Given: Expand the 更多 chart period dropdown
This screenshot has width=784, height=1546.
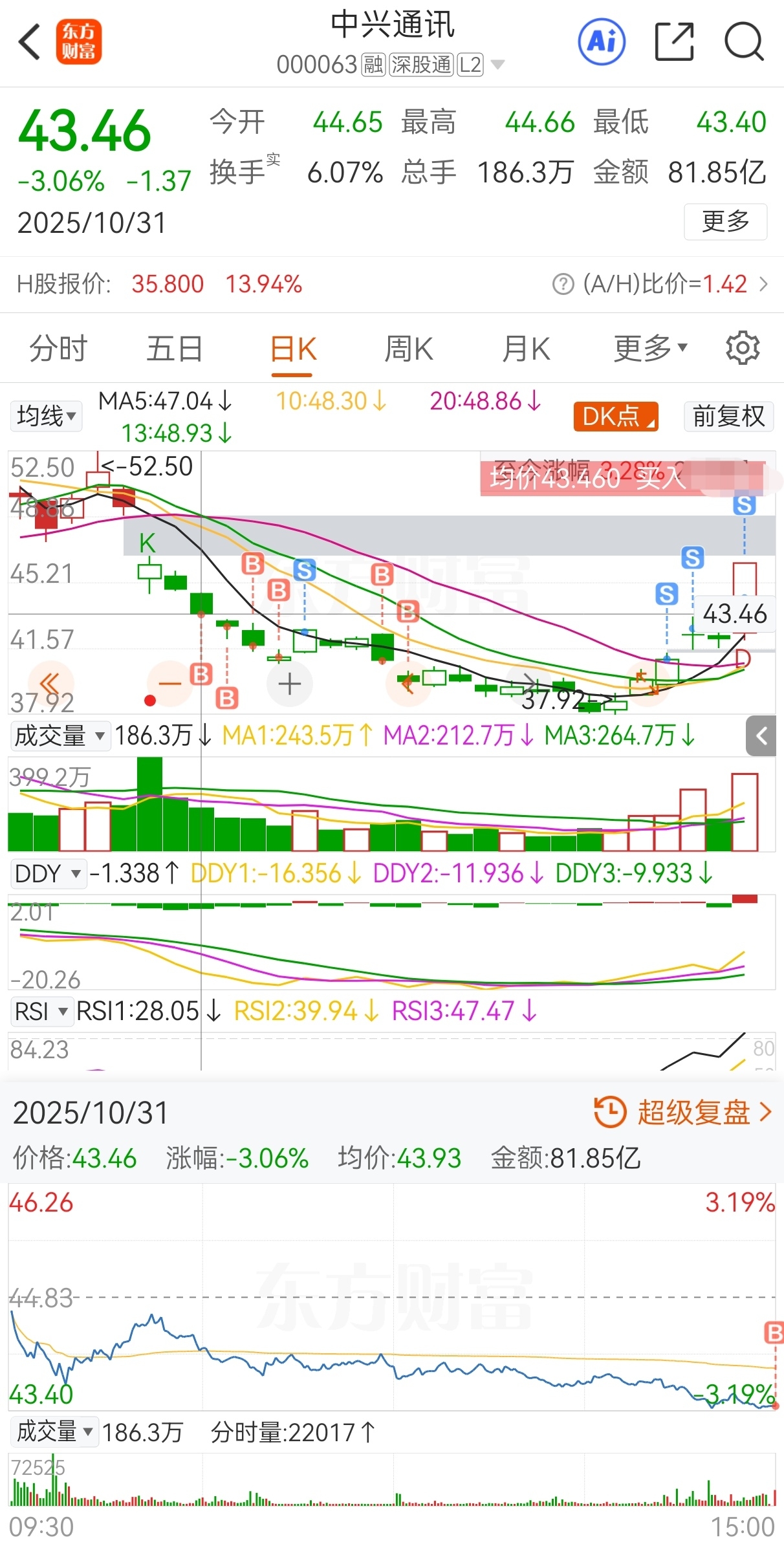Looking at the screenshot, I should click(649, 349).
